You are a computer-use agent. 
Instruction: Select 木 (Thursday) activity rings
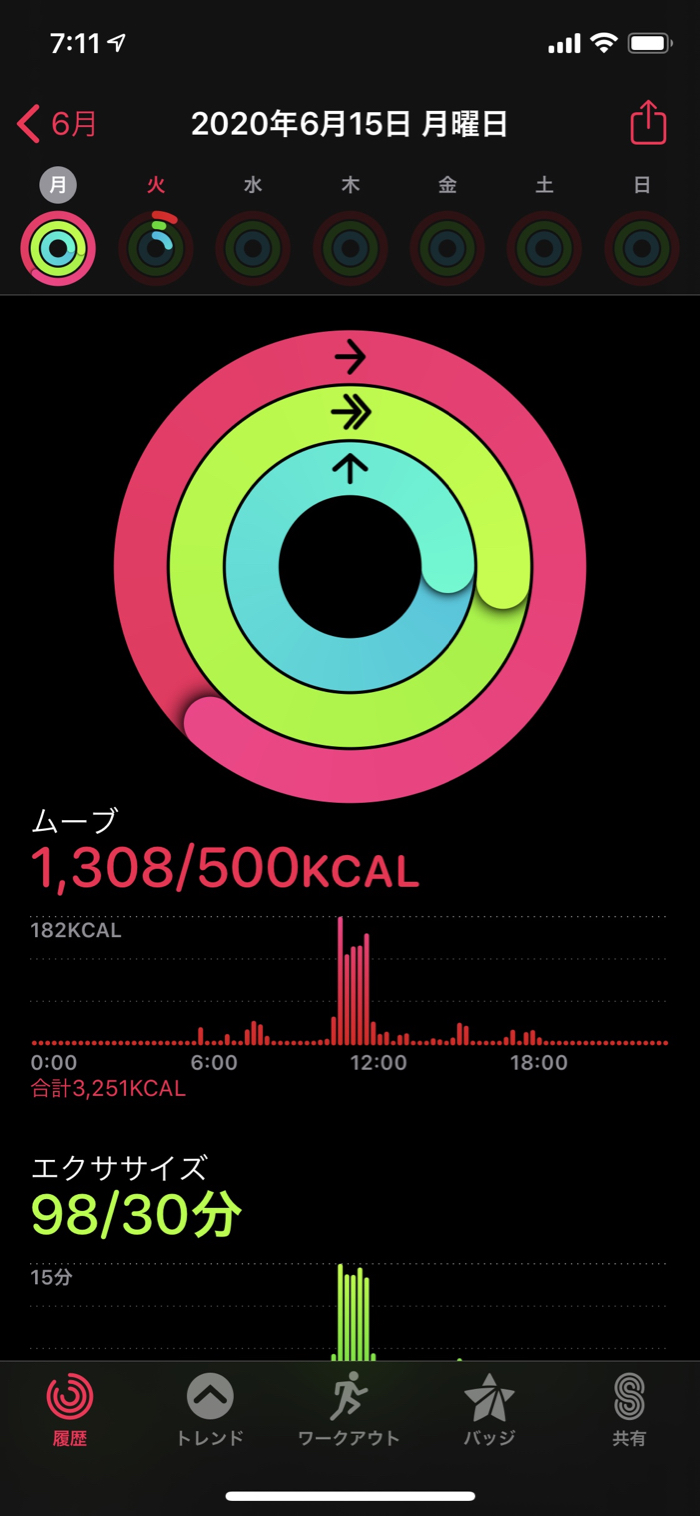pyautogui.click(x=350, y=248)
